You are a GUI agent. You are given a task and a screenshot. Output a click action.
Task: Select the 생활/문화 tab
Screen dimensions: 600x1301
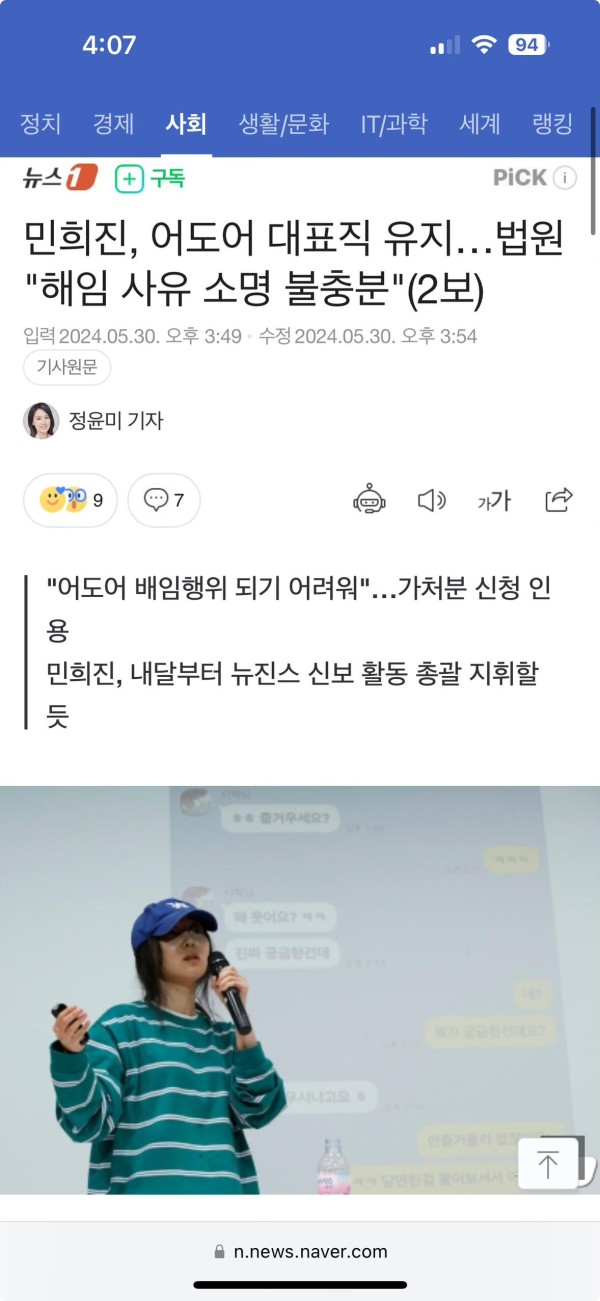click(283, 124)
